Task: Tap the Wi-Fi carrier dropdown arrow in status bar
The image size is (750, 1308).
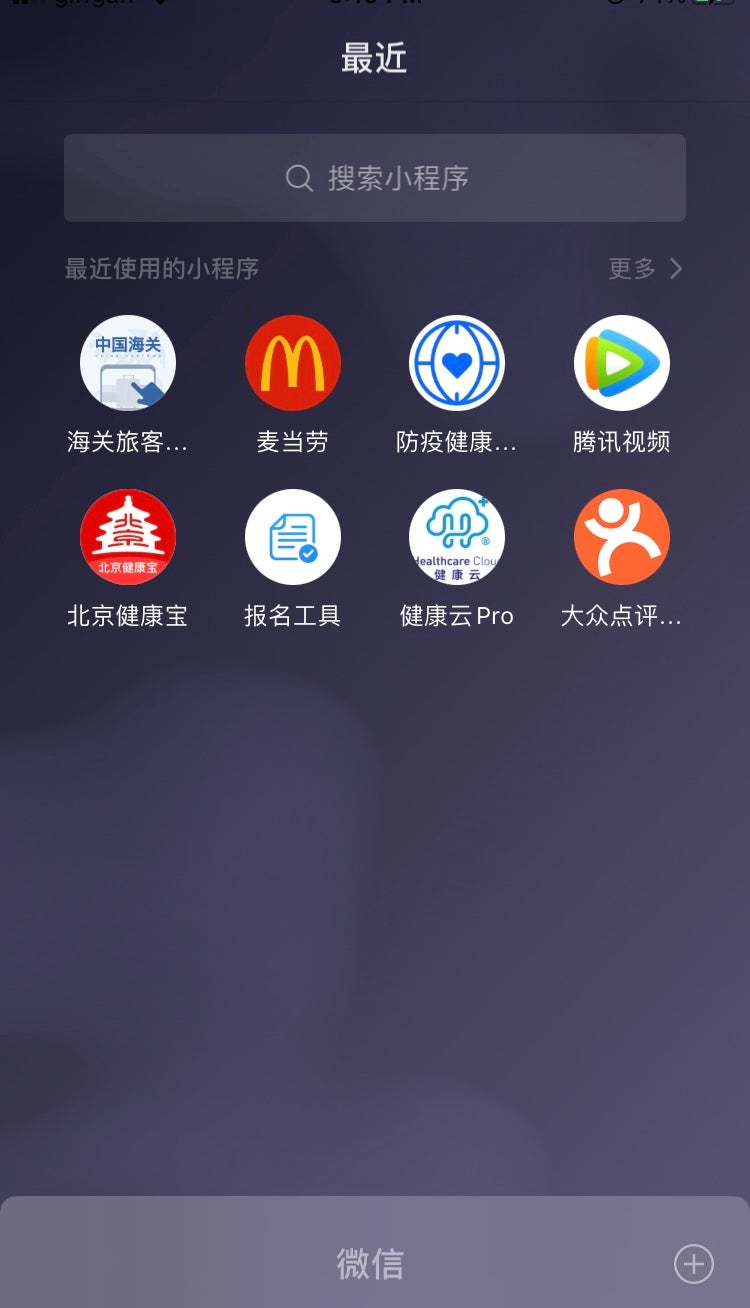Action: [160, 4]
